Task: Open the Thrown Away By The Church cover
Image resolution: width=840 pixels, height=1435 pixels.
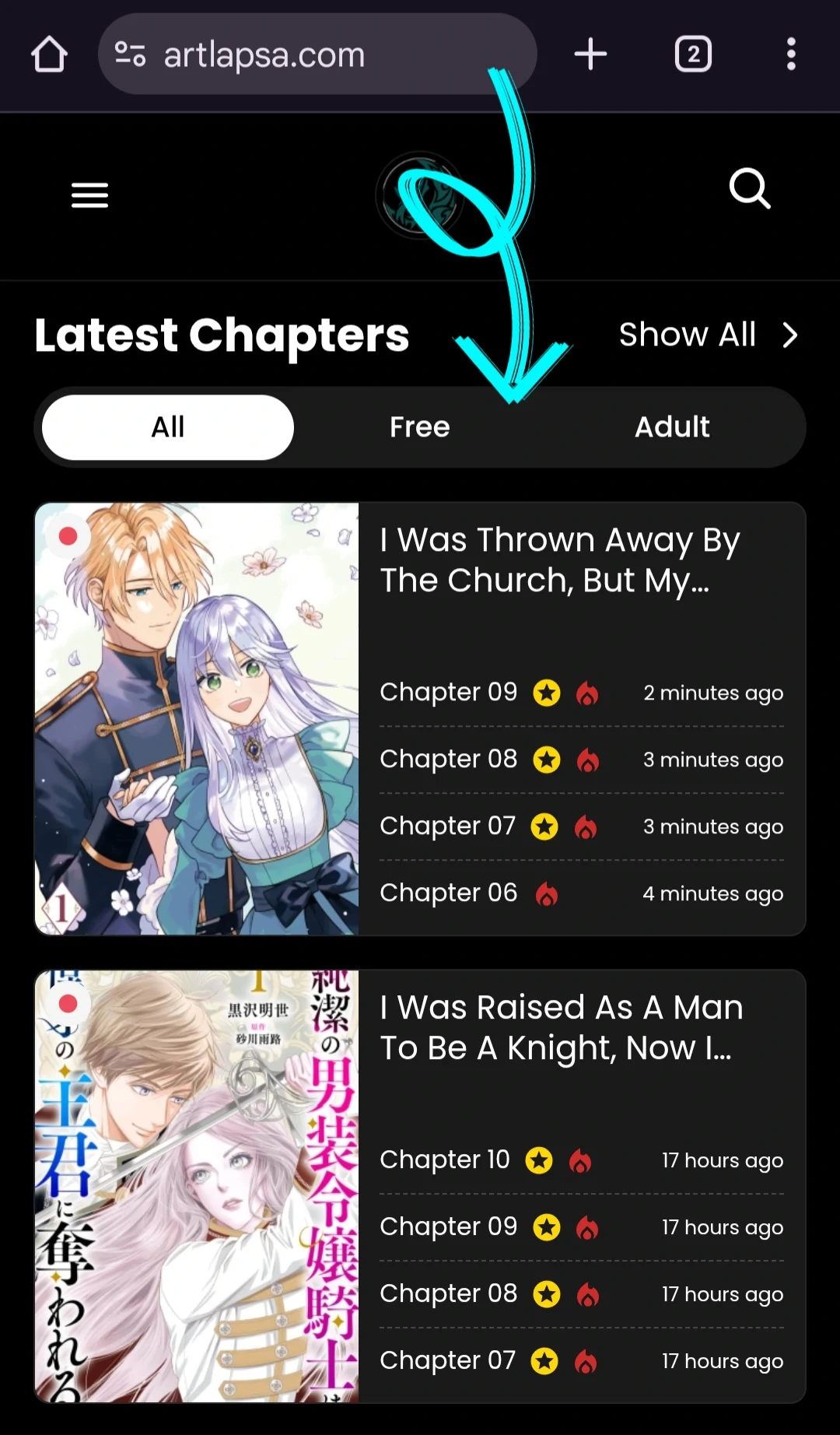Action: (x=197, y=718)
